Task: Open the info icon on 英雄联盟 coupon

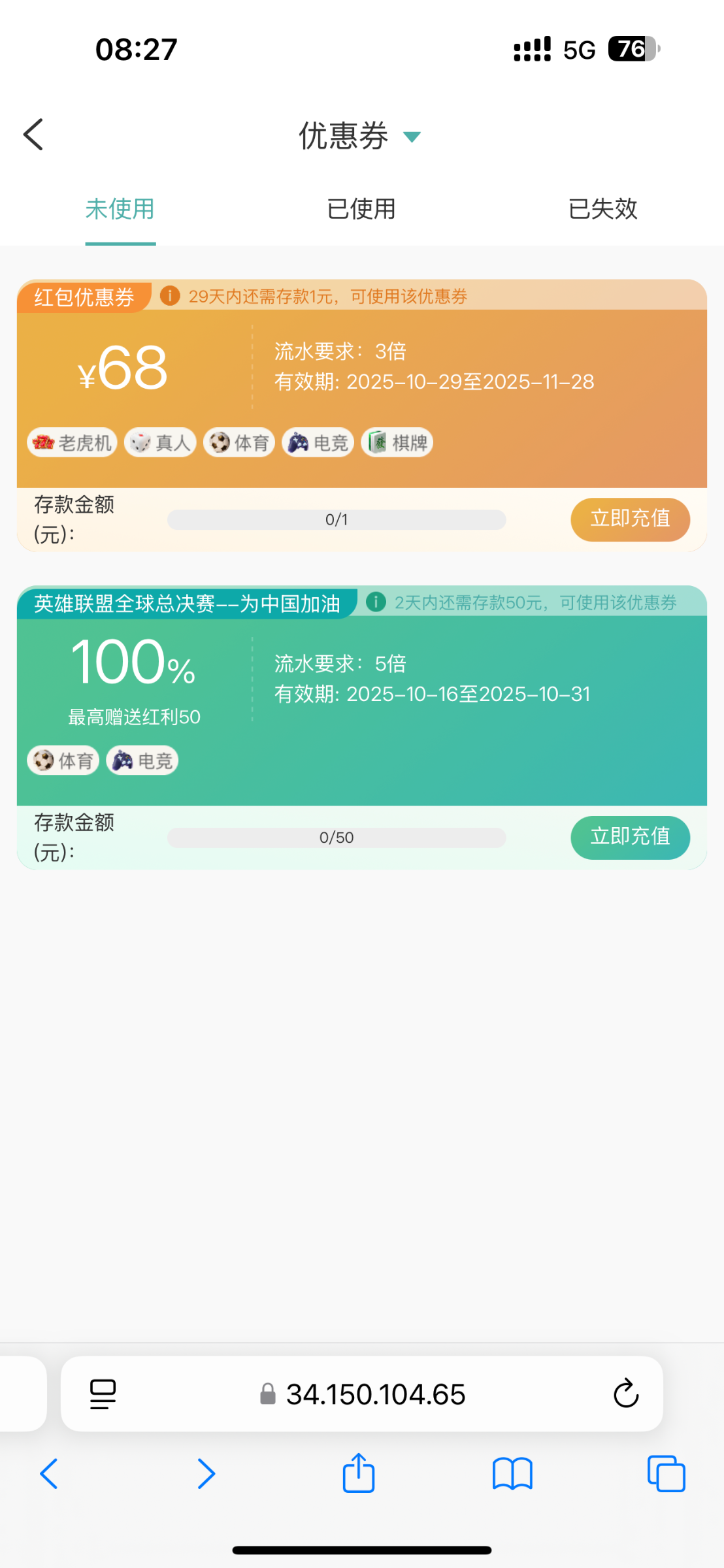Action: [x=376, y=602]
